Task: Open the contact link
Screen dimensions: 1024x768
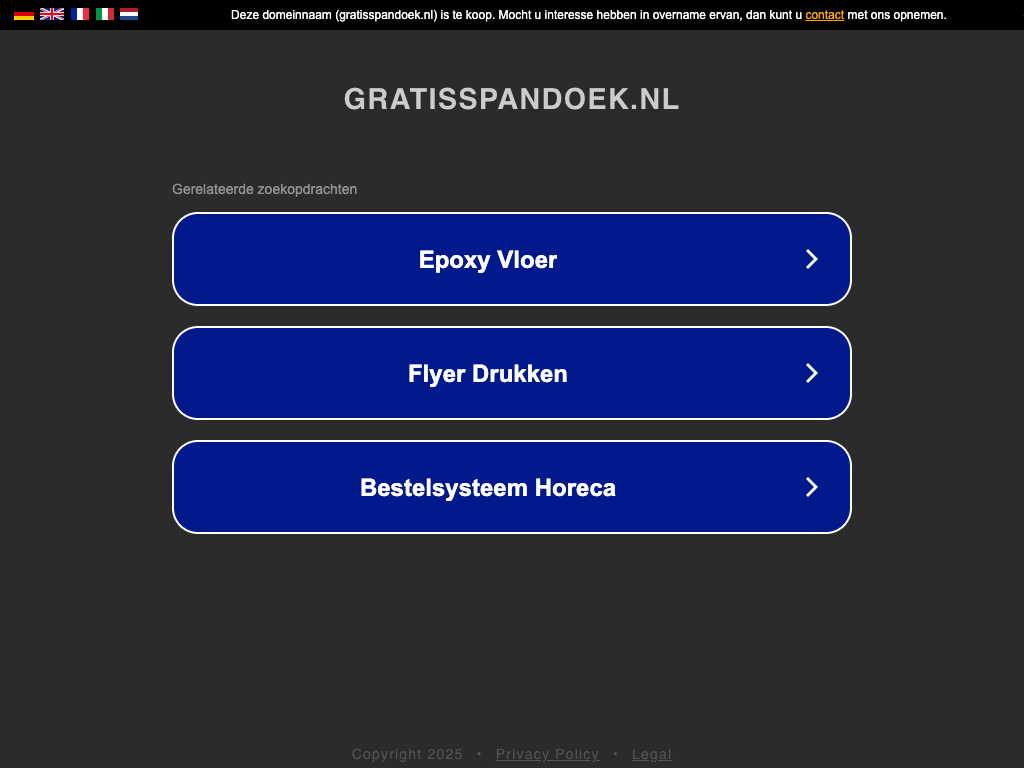Action: coord(824,15)
